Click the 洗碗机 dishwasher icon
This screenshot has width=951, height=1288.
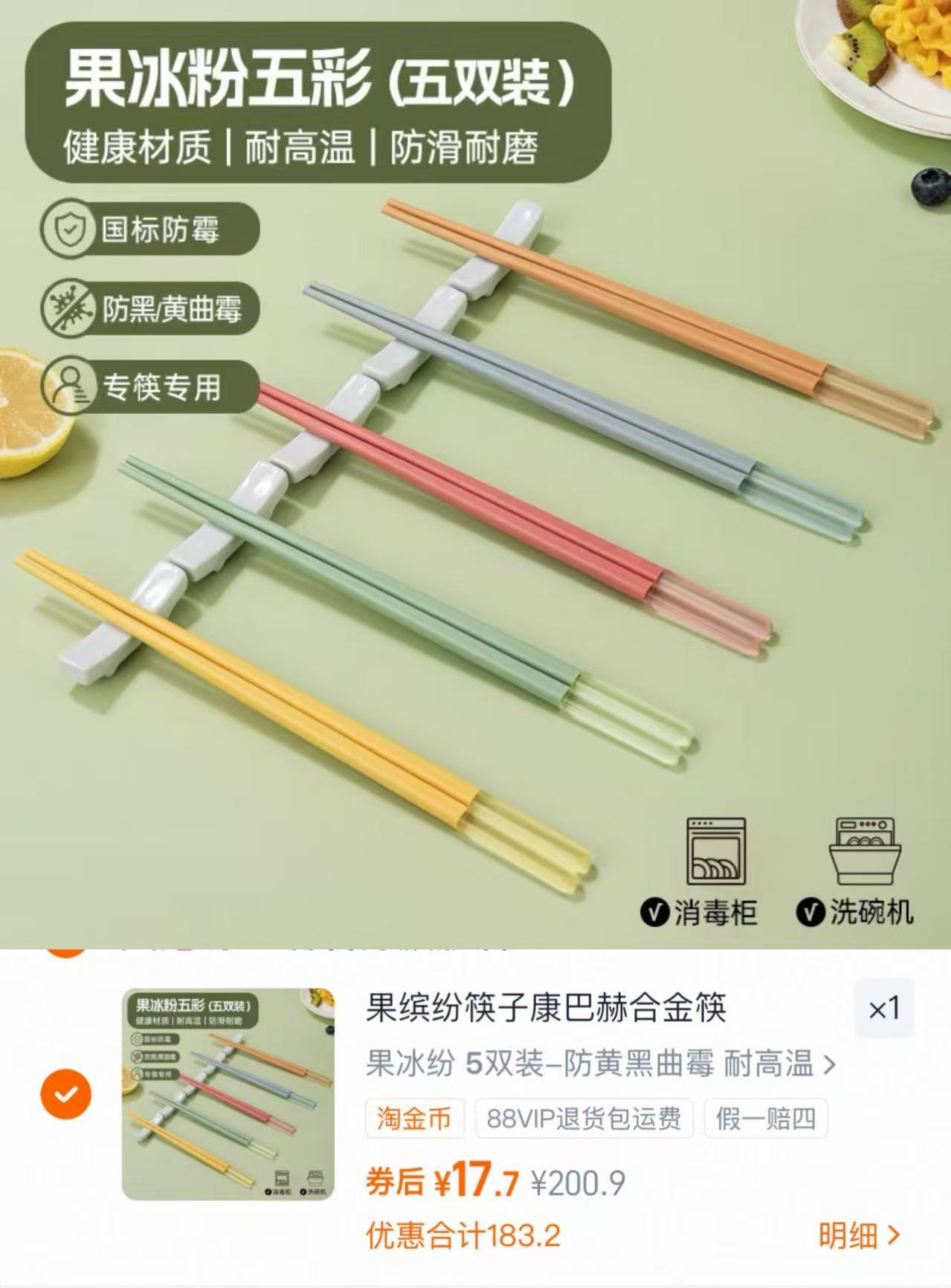click(x=865, y=850)
